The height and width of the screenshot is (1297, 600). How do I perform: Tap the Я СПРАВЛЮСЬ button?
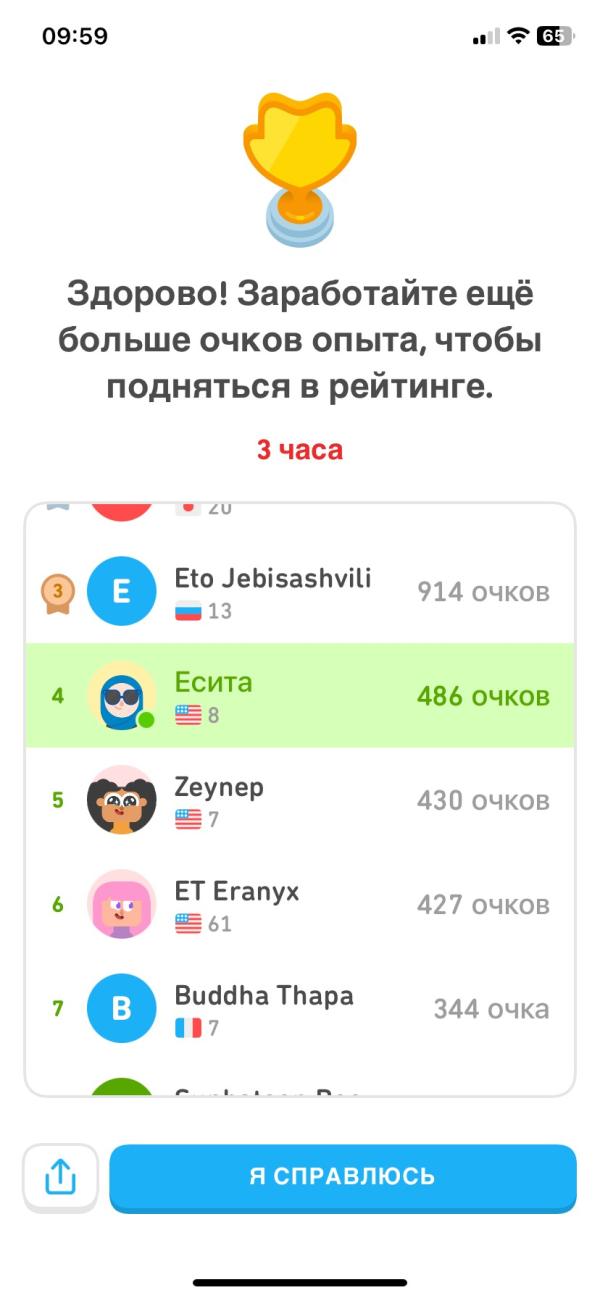click(x=342, y=1176)
